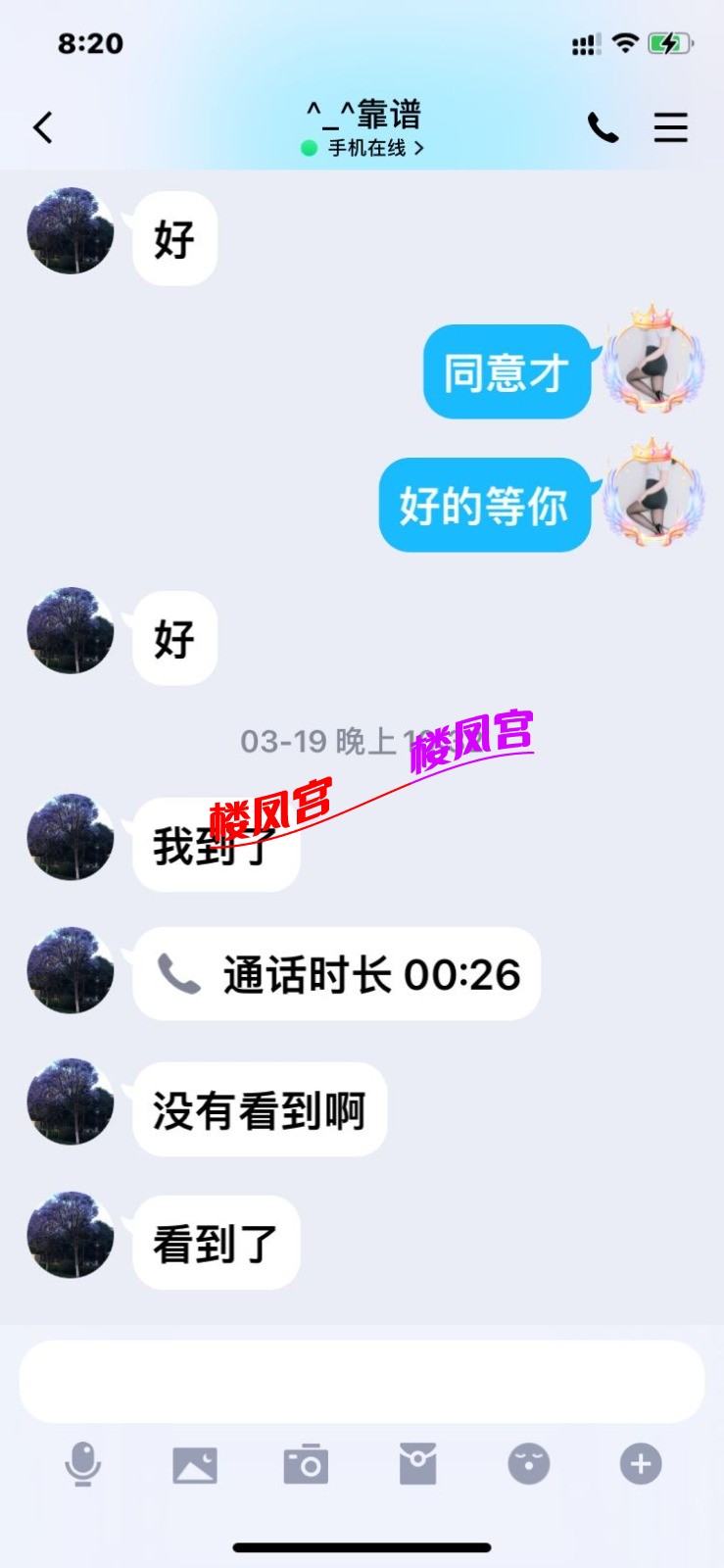Open the 手机在线 status details
The width and height of the screenshot is (724, 1568).
tap(364, 148)
